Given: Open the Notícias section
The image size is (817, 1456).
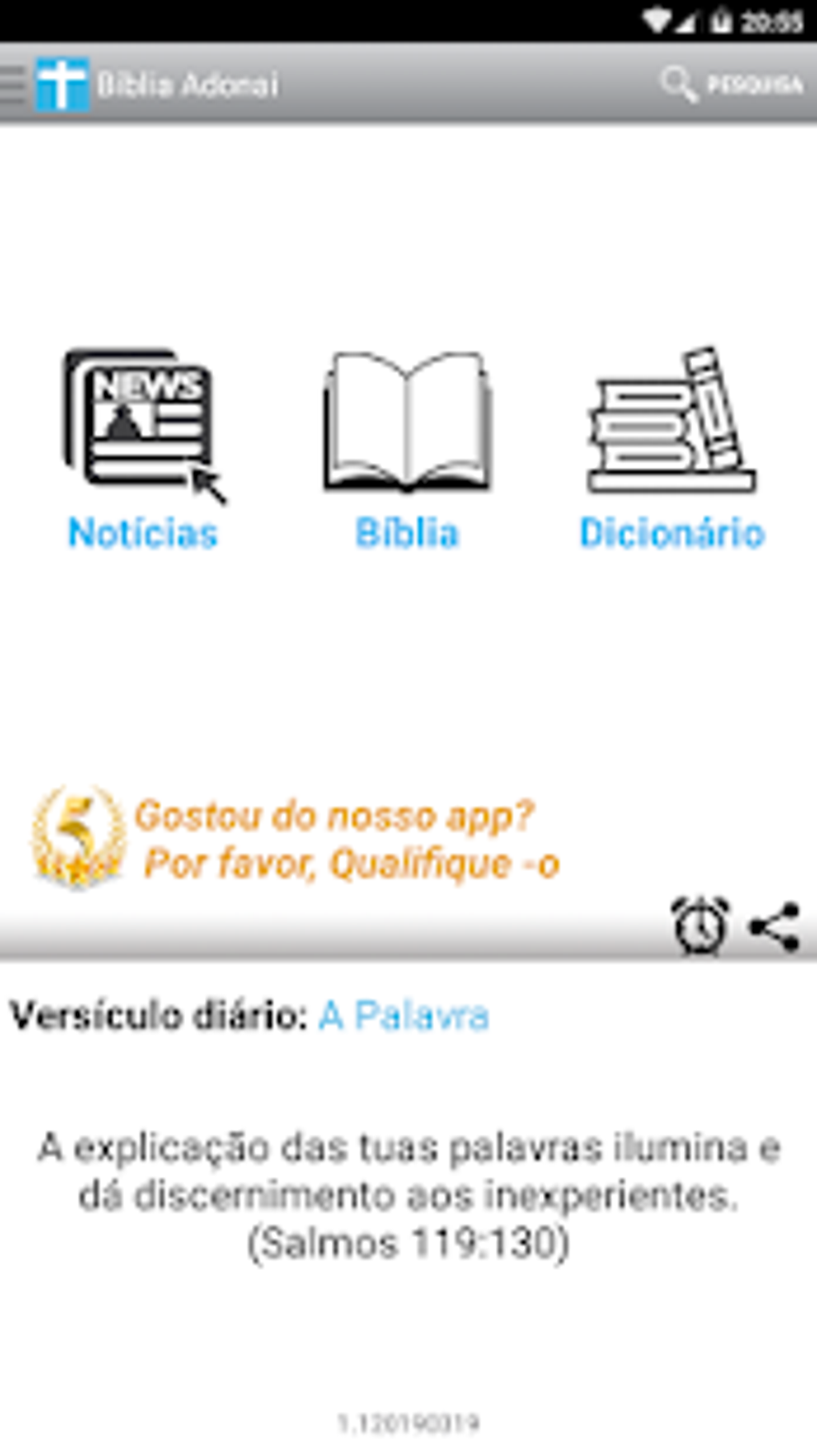Looking at the screenshot, I should pyautogui.click(x=143, y=450).
